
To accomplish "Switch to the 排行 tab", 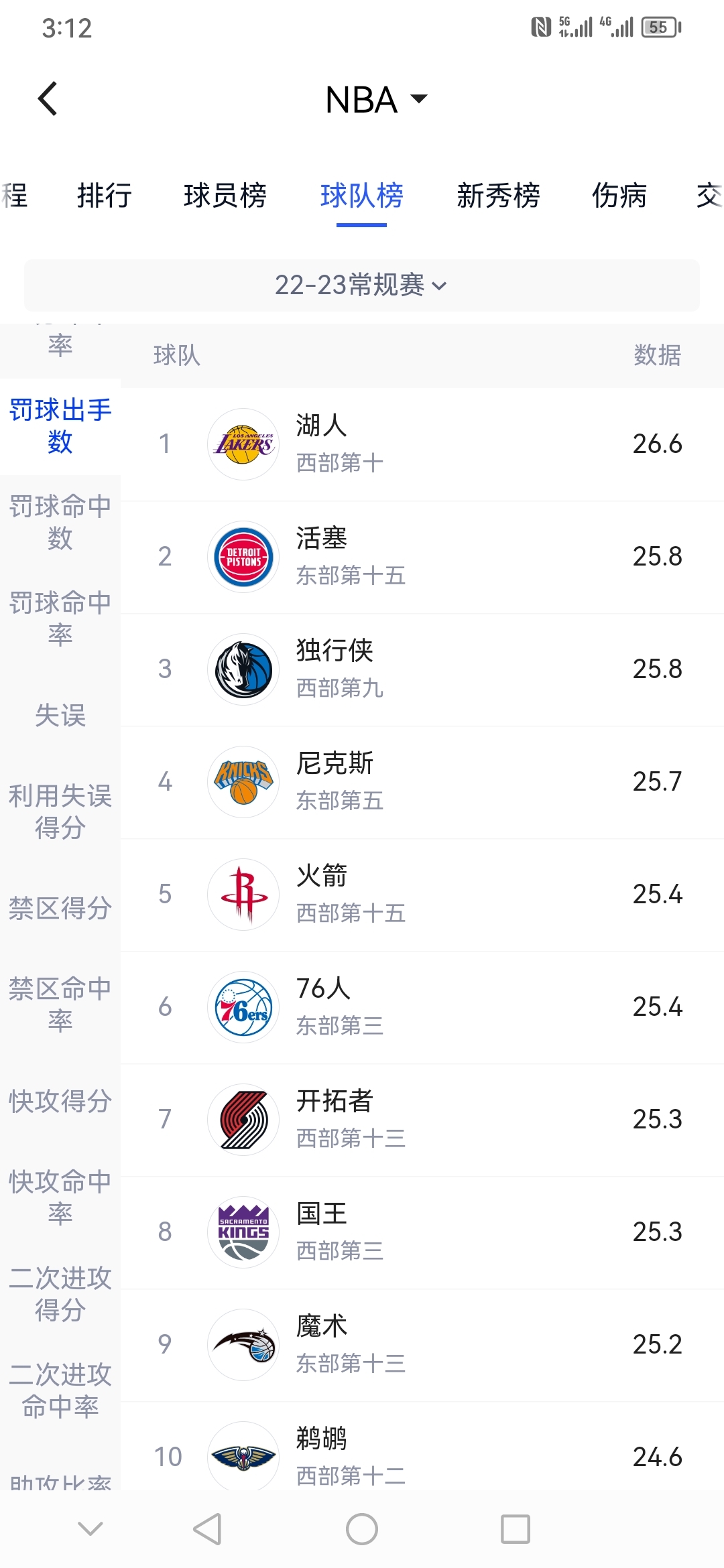I will [x=105, y=196].
